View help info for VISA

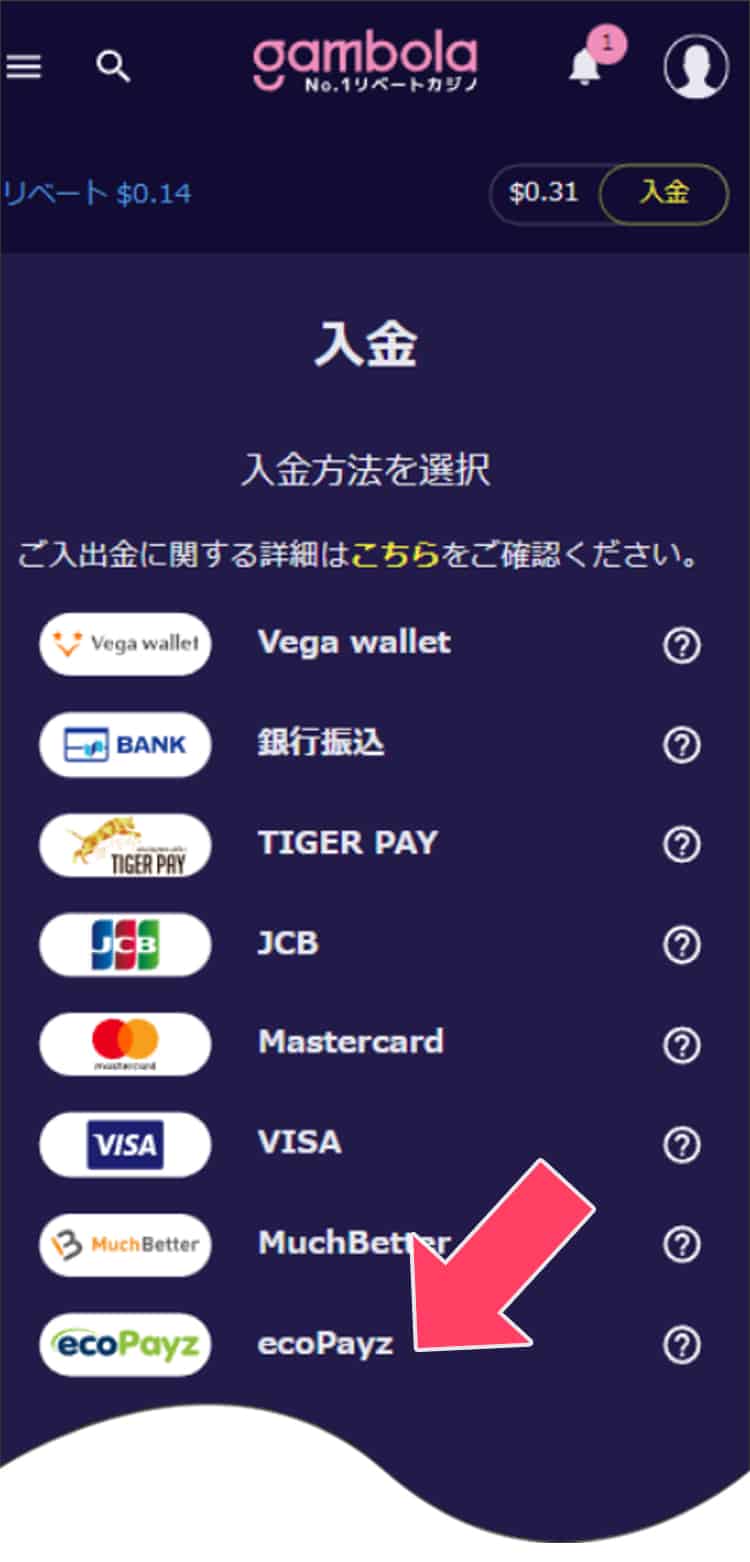682,1145
